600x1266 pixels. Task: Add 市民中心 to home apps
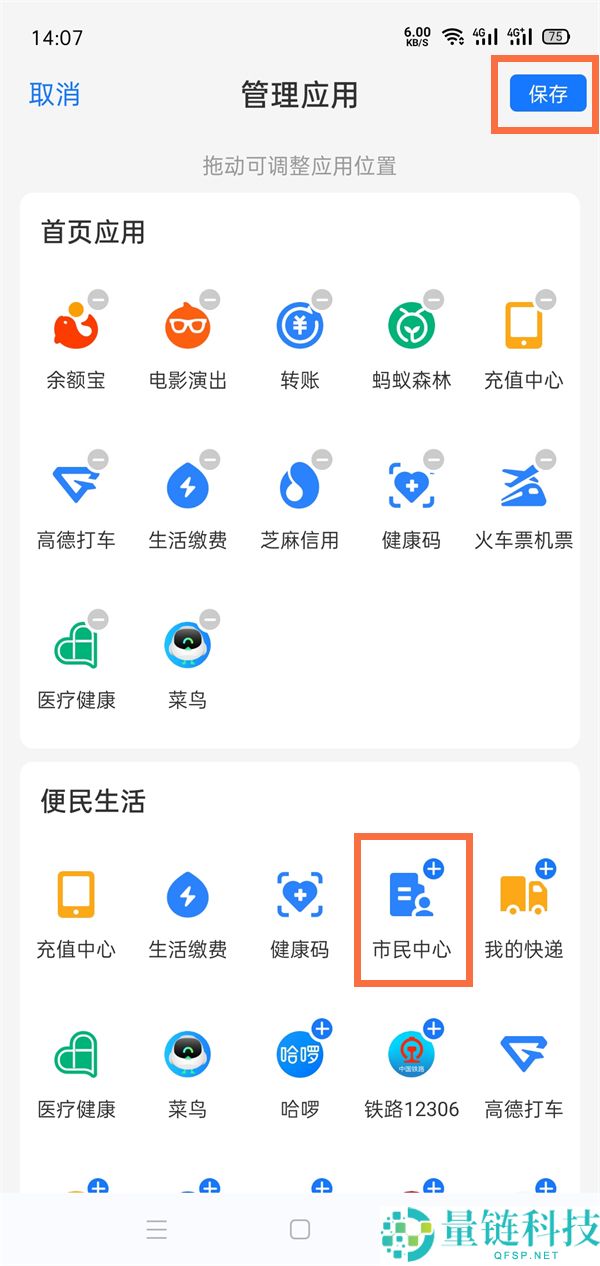coord(434,869)
